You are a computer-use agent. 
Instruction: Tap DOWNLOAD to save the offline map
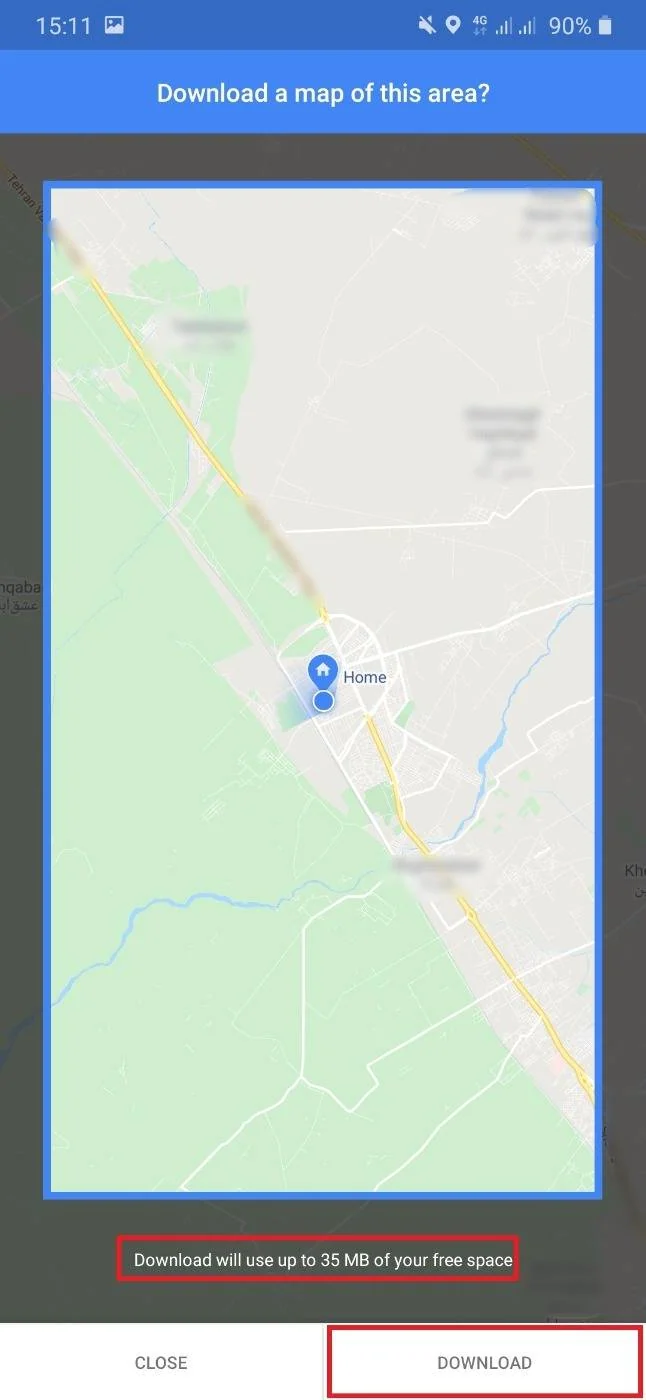pos(484,1362)
